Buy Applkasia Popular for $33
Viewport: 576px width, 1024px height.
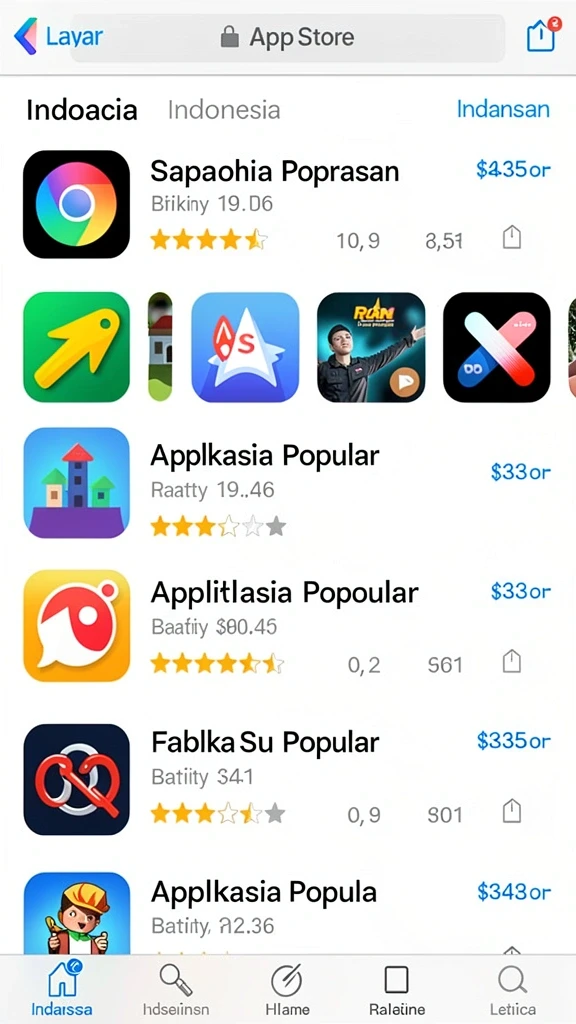click(520, 472)
